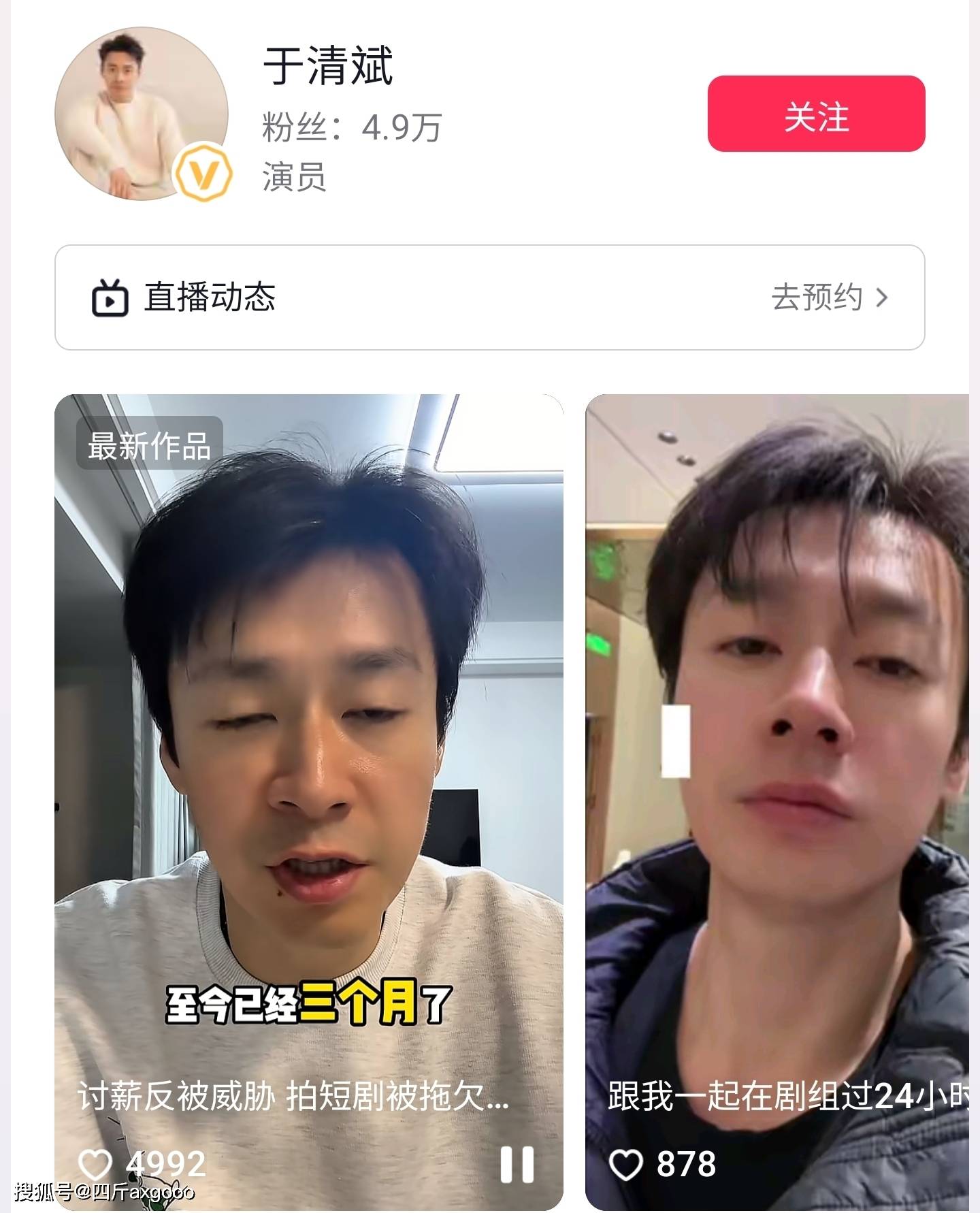
Task: Follow 于清斌 with the 关注 button
Action: (x=816, y=114)
